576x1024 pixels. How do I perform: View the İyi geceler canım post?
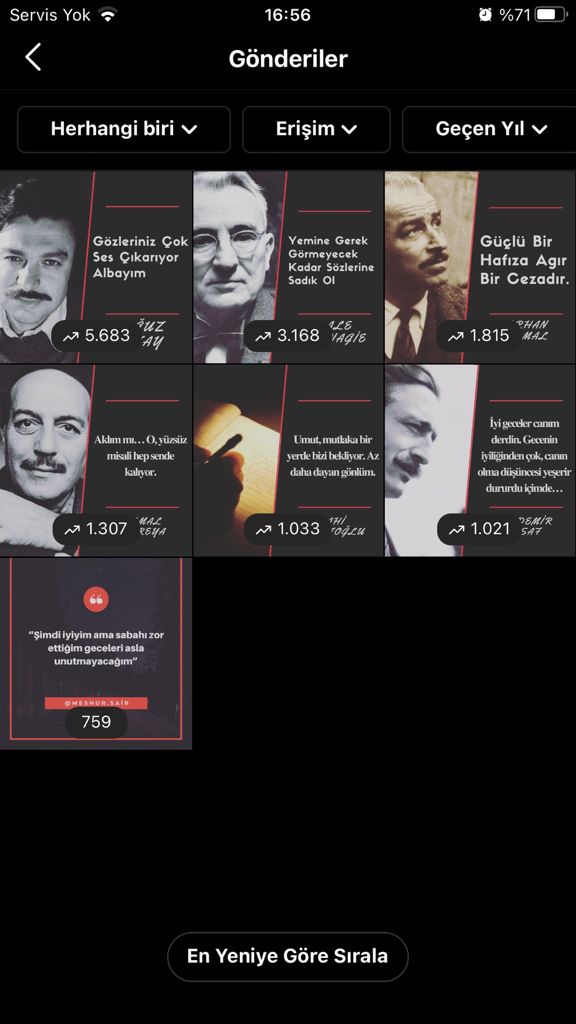pos(480,460)
